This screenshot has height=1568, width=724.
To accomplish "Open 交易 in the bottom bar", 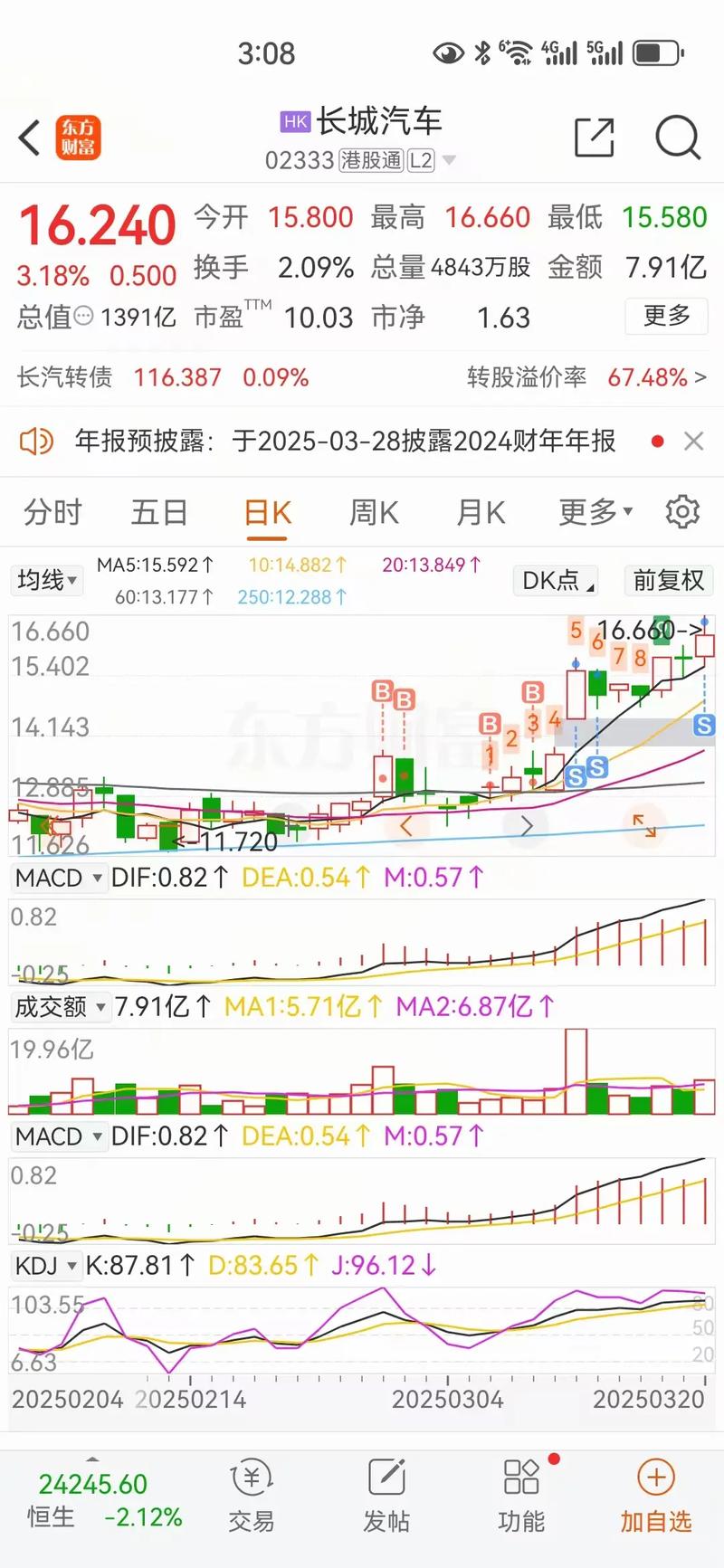I will click(252, 1497).
